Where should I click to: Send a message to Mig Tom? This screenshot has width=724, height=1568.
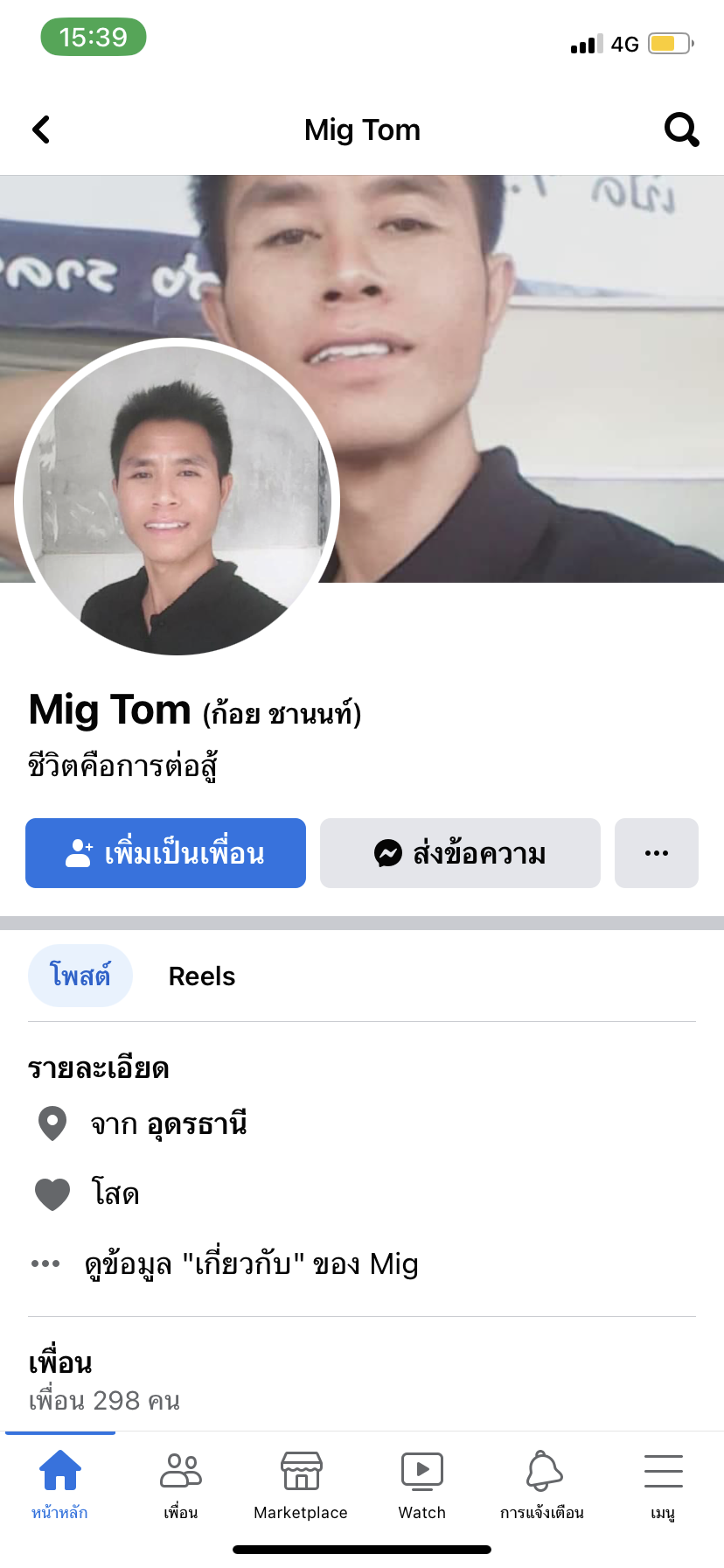click(x=460, y=853)
